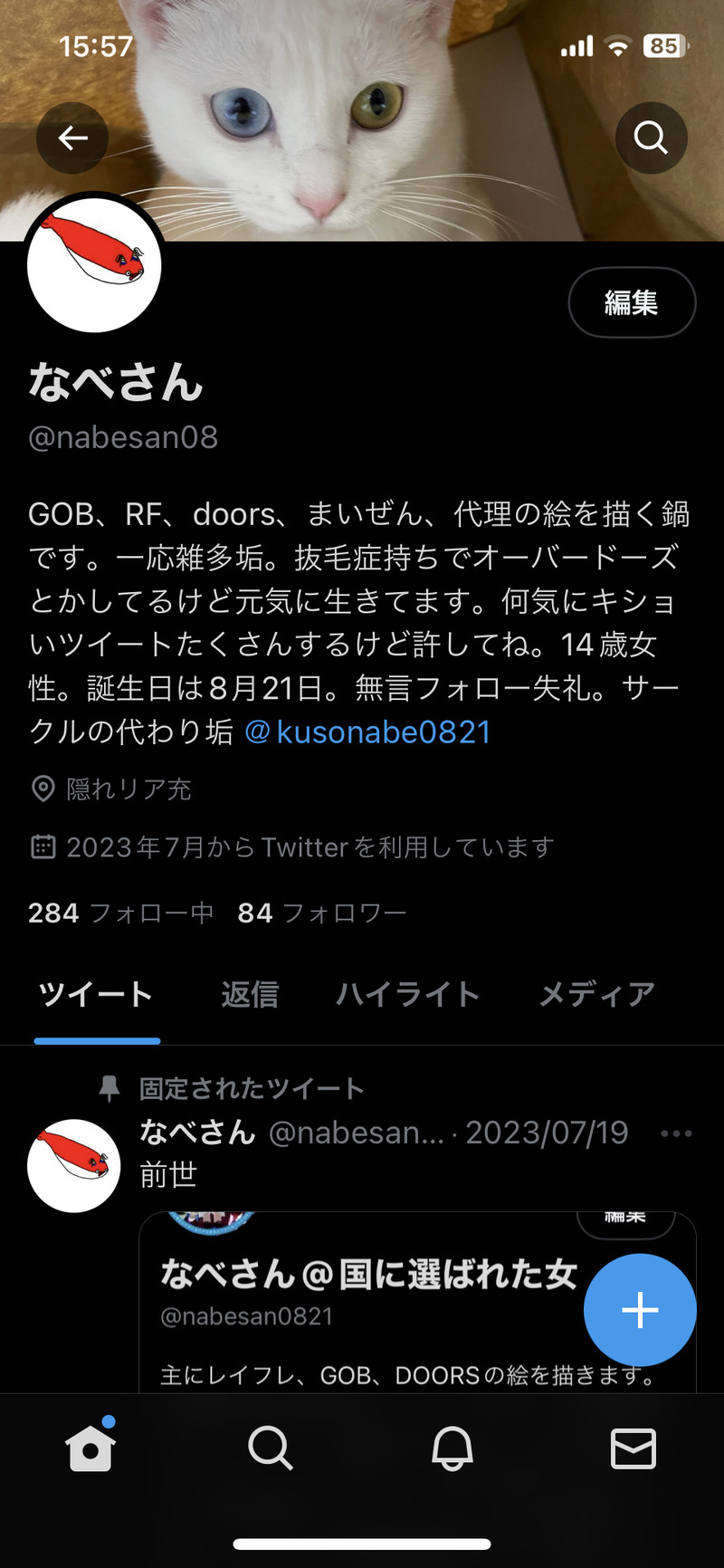Switch to the 返信 replies tab
This screenshot has width=724, height=1568.
pyautogui.click(x=250, y=994)
